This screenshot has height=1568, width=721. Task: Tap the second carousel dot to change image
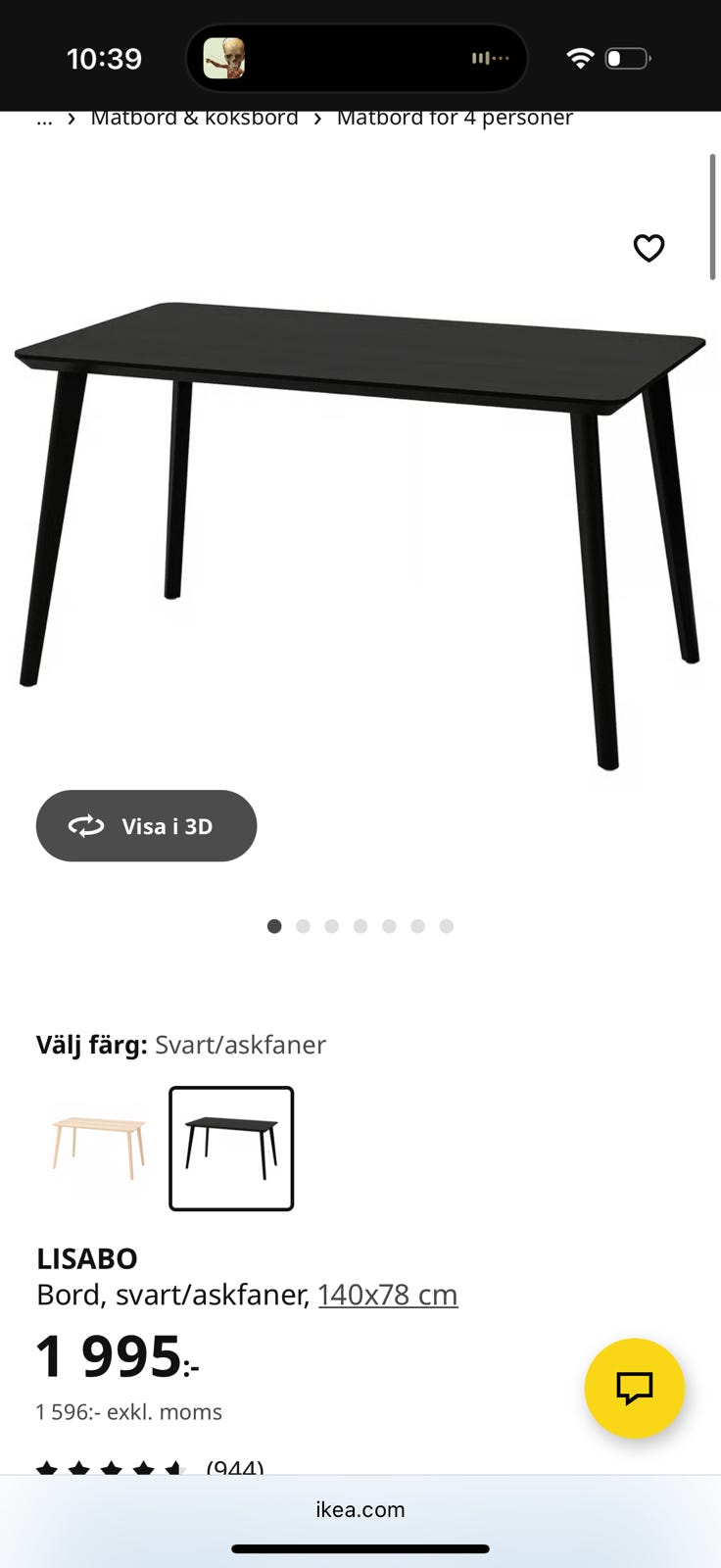304,925
